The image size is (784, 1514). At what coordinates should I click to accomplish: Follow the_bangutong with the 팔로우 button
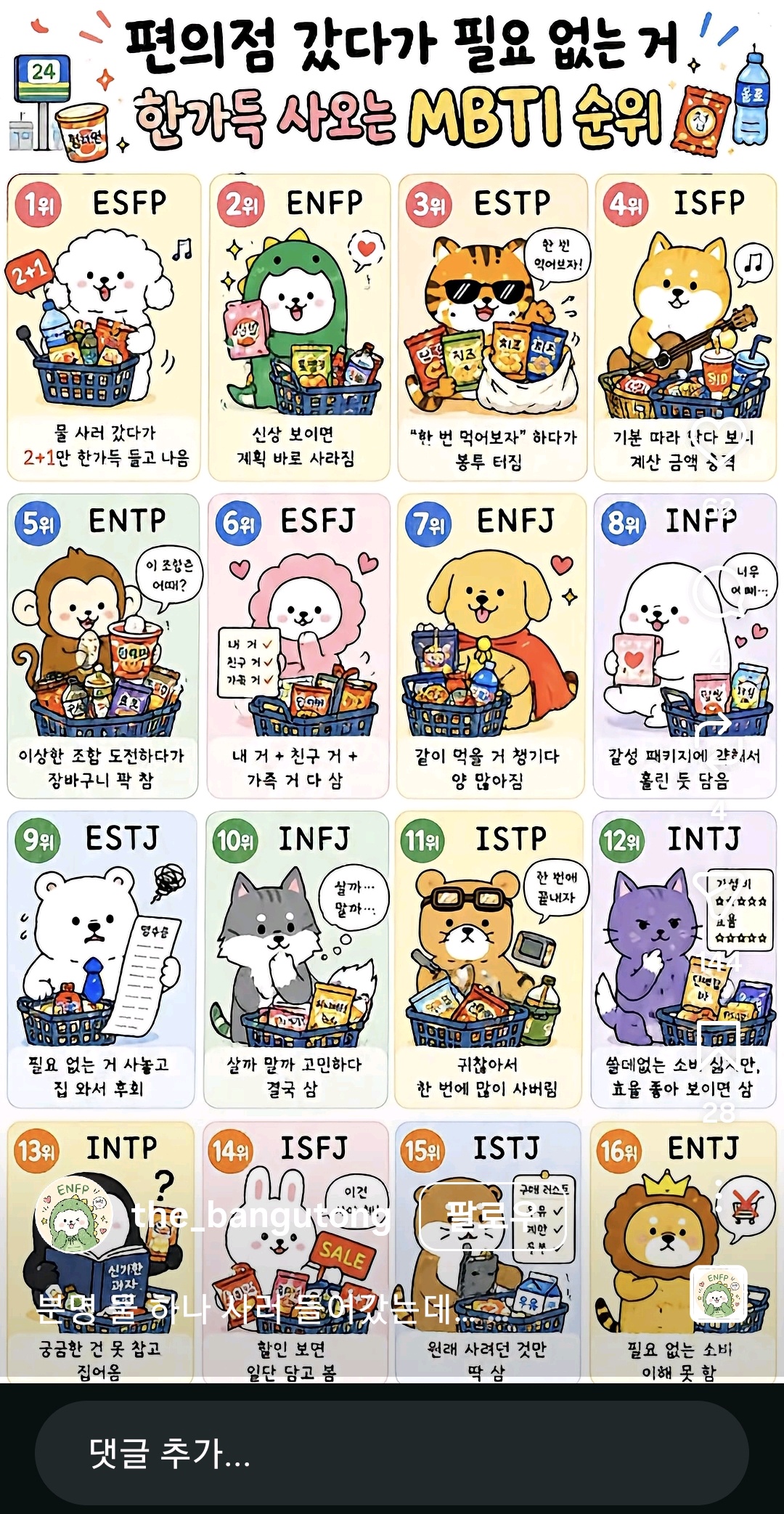pos(493,1214)
